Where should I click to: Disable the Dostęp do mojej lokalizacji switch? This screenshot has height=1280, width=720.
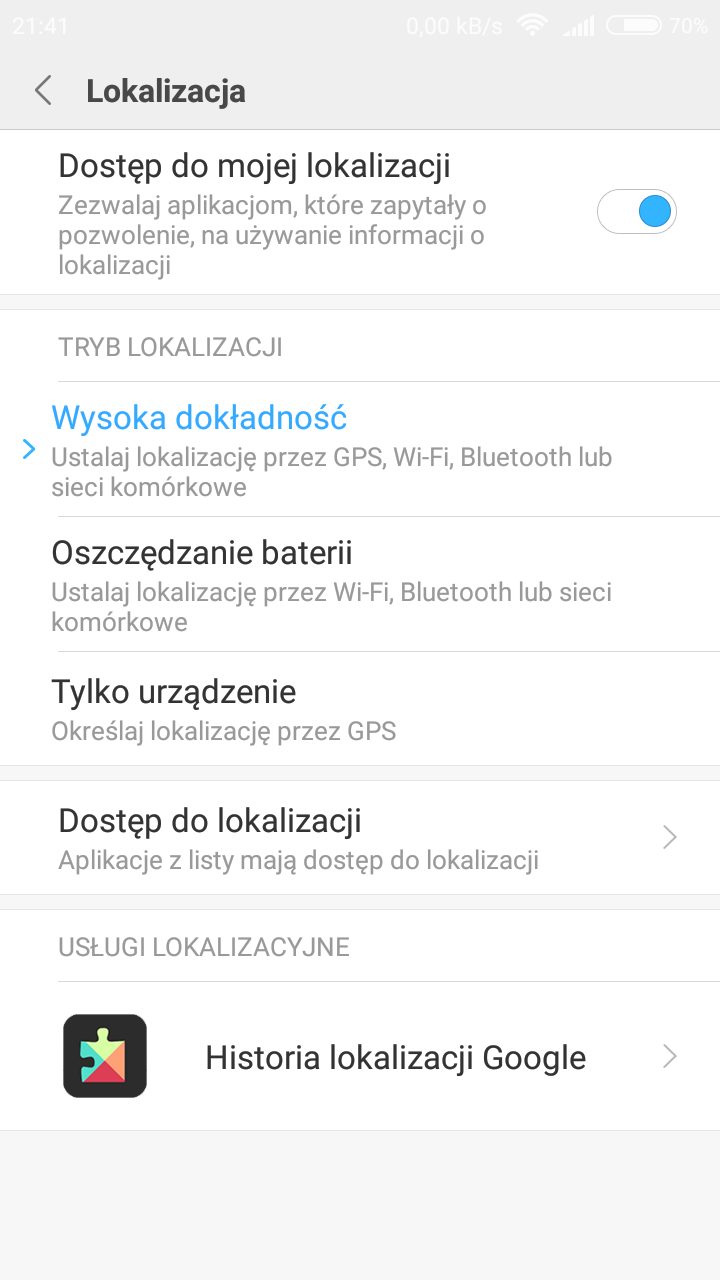click(x=637, y=212)
